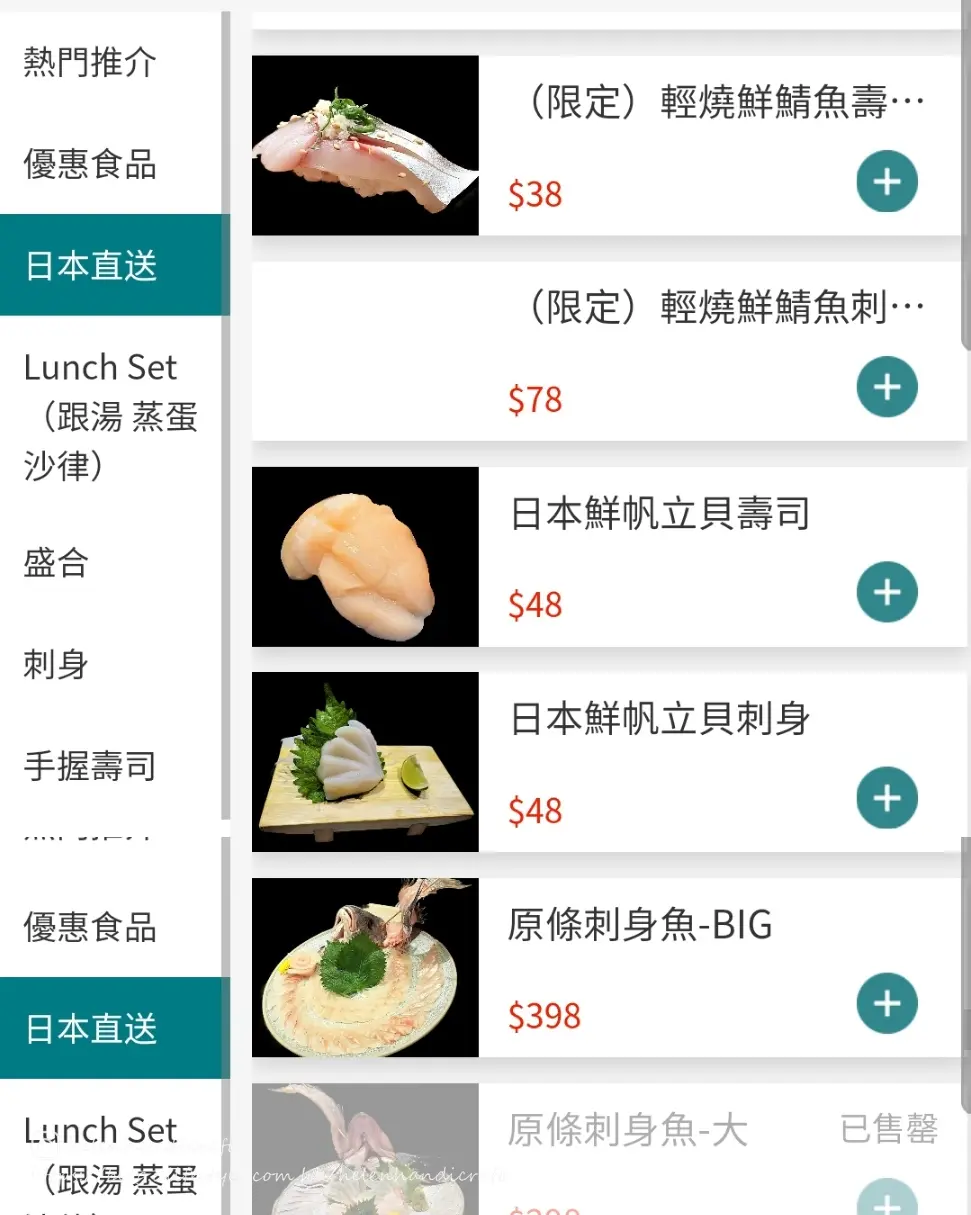
Task: Add 日本鮮帆立貝壽司 to the order
Action: tap(886, 592)
